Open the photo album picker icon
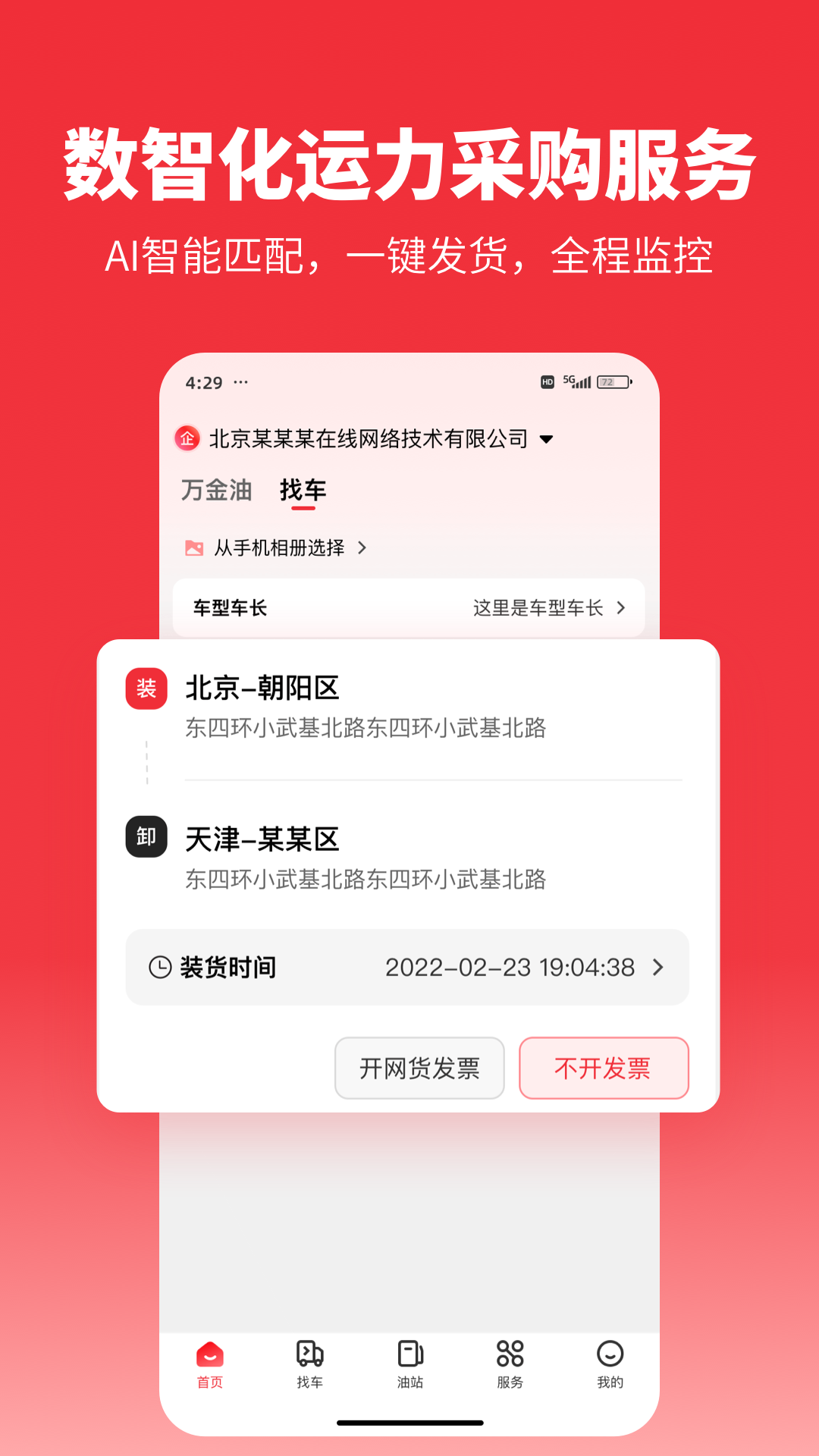The height and width of the screenshot is (1456, 819). [x=193, y=548]
